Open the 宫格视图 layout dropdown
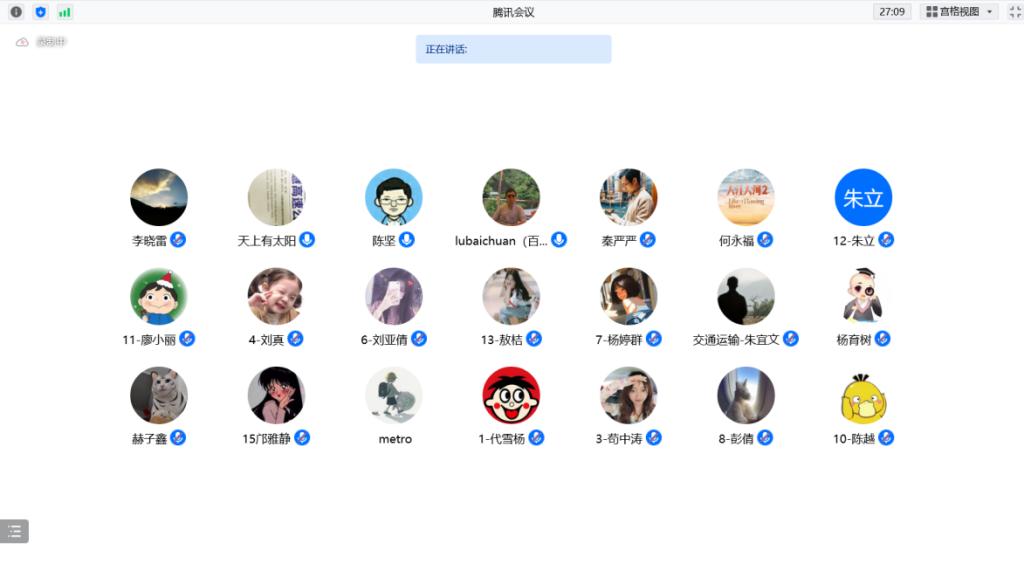Image resolution: width=1024 pixels, height=584 pixels. point(959,12)
